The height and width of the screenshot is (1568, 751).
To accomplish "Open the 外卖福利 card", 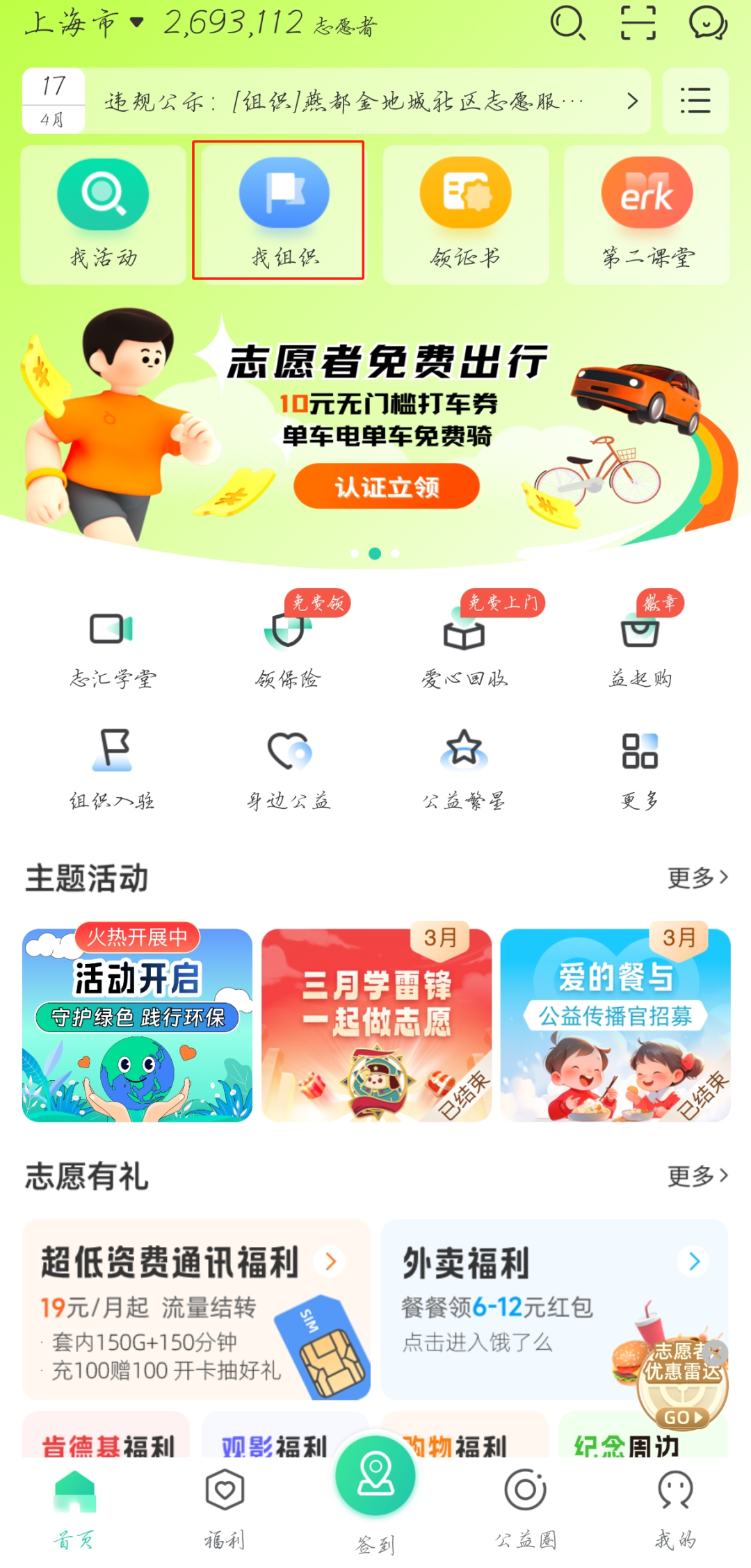I will coord(554,1308).
